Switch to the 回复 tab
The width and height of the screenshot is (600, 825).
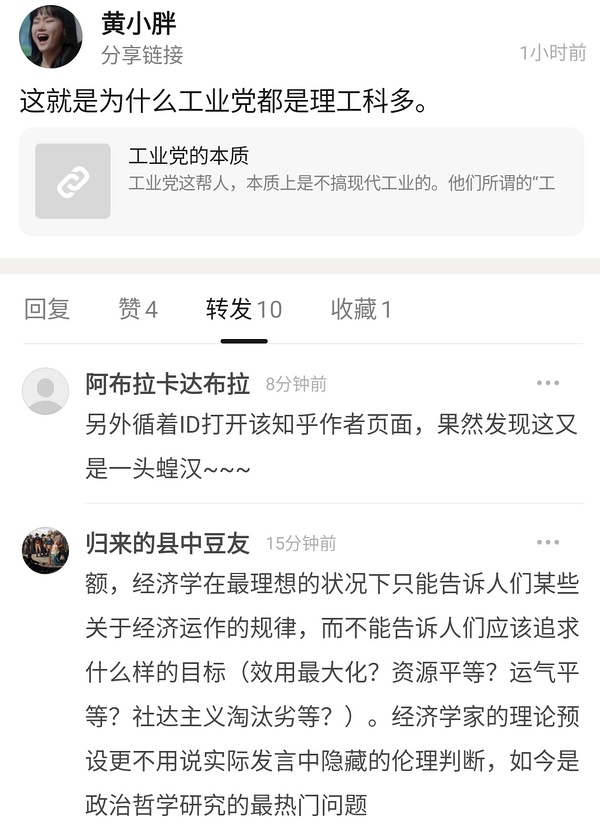47,310
